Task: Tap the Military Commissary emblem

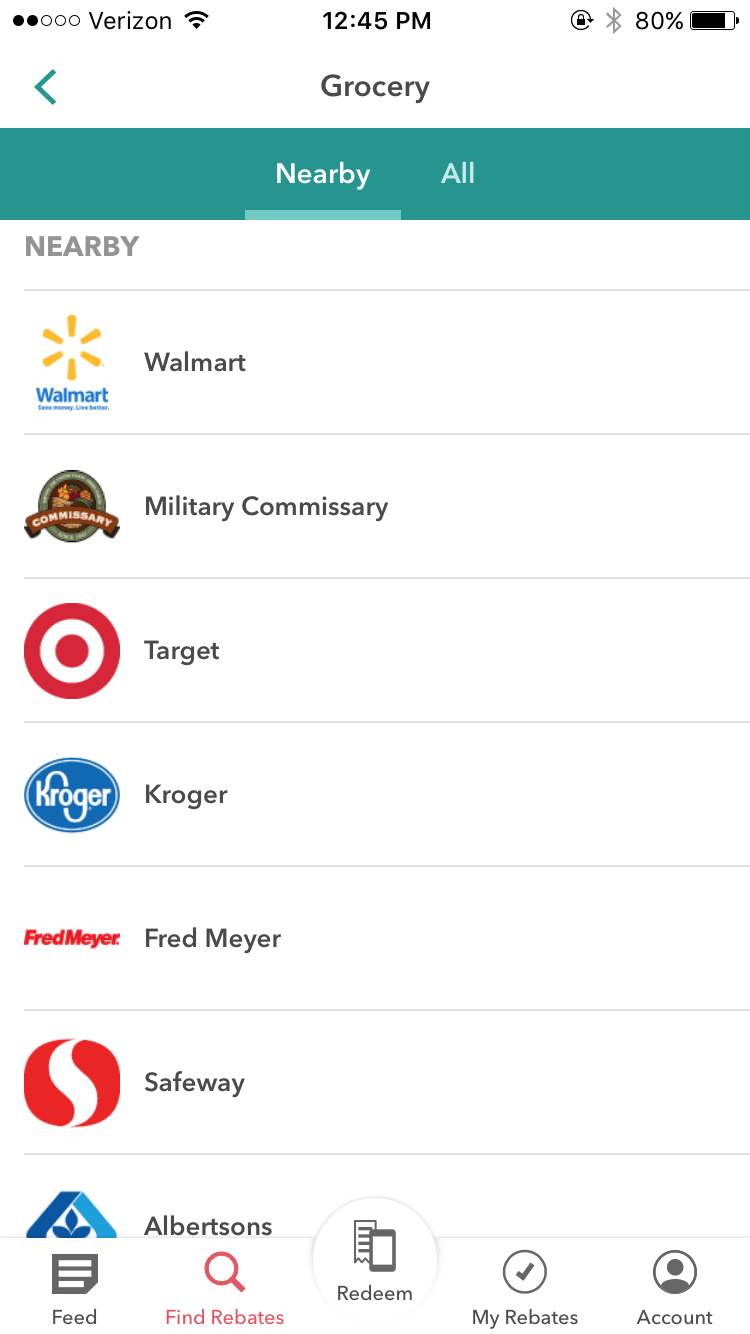Action: pyautogui.click(x=71, y=506)
